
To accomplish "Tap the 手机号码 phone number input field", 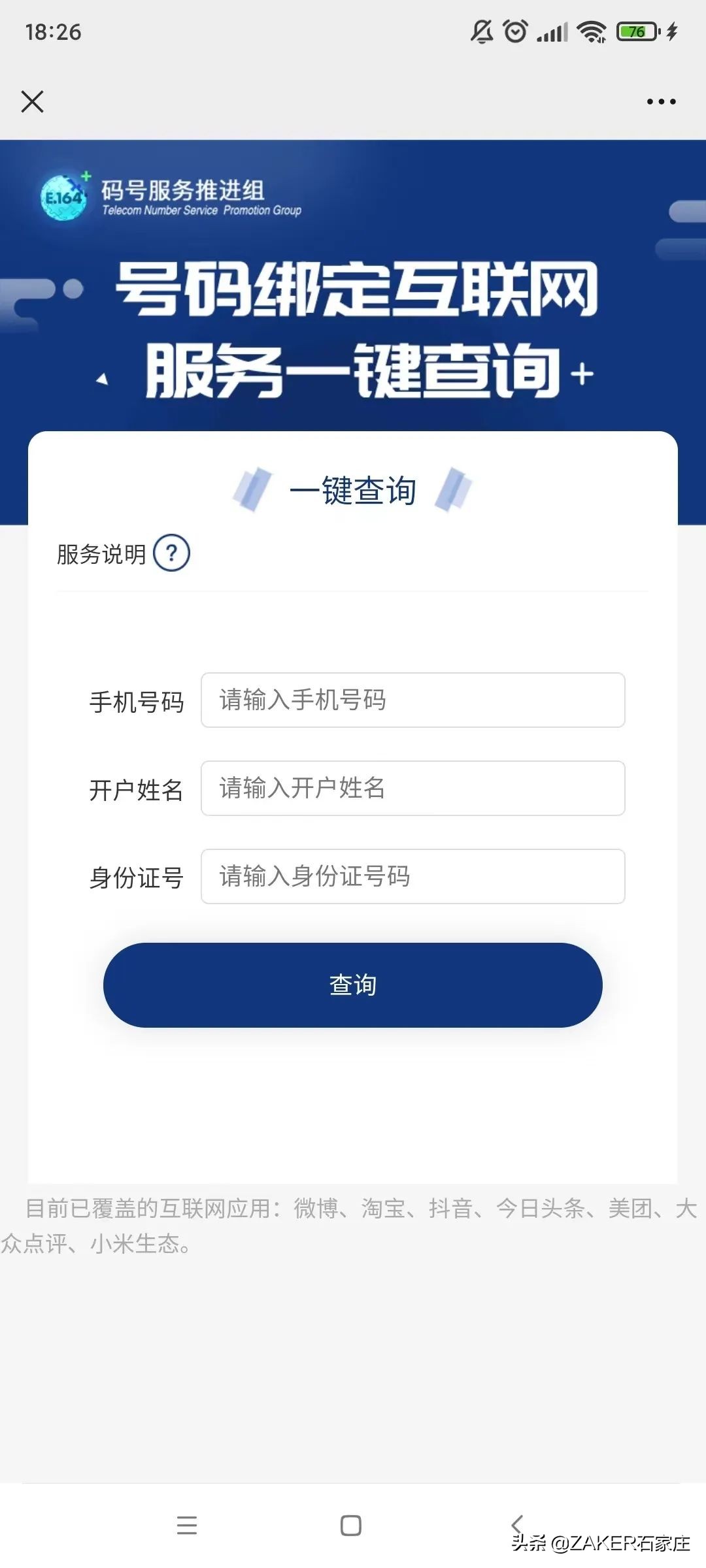I will 413,700.
